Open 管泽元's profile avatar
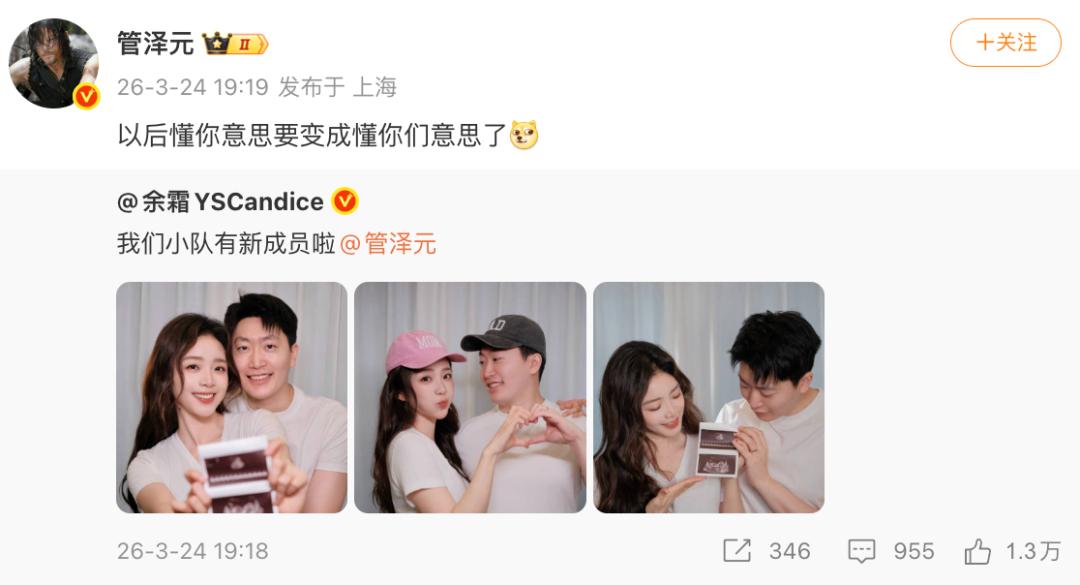The image size is (1080, 585). click(54, 63)
